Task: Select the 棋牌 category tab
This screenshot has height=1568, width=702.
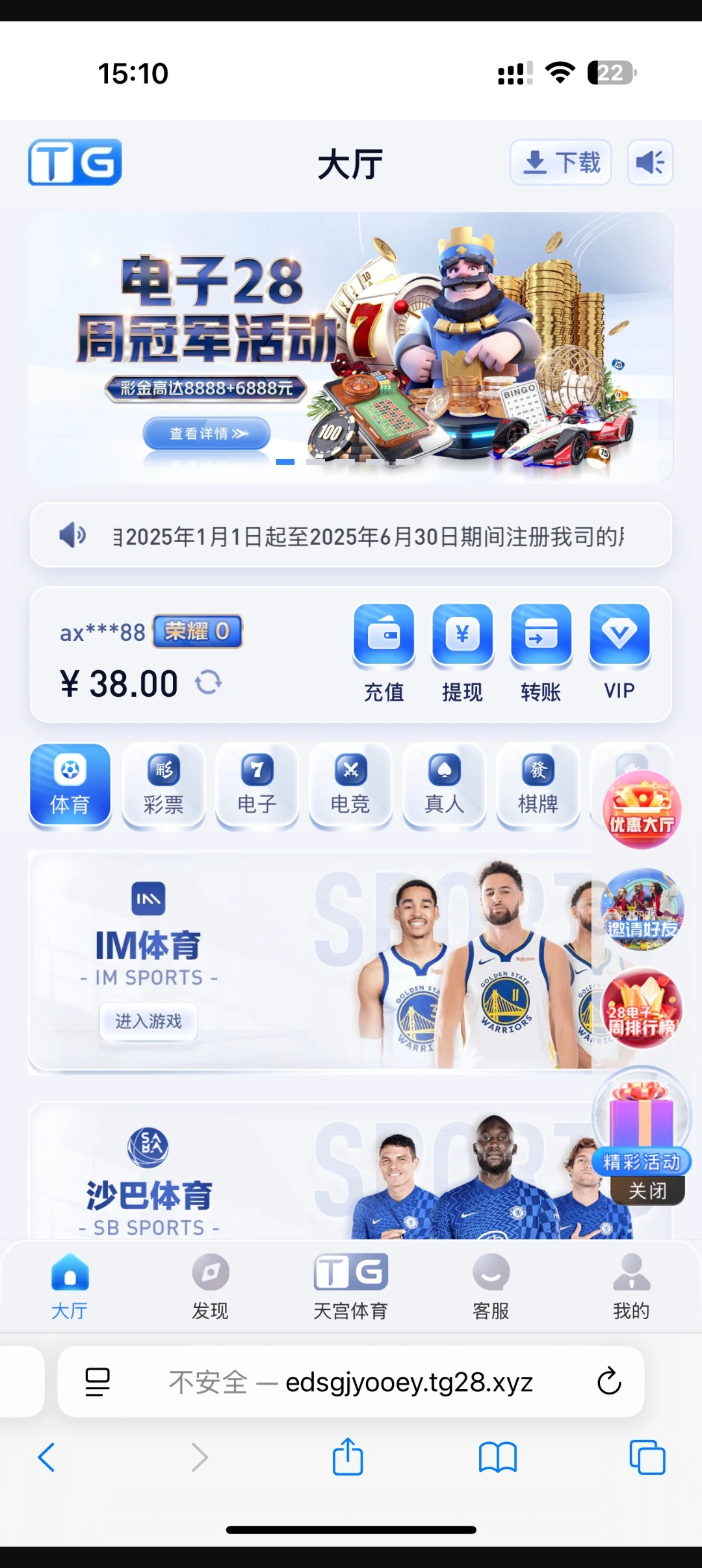Action: (538, 785)
